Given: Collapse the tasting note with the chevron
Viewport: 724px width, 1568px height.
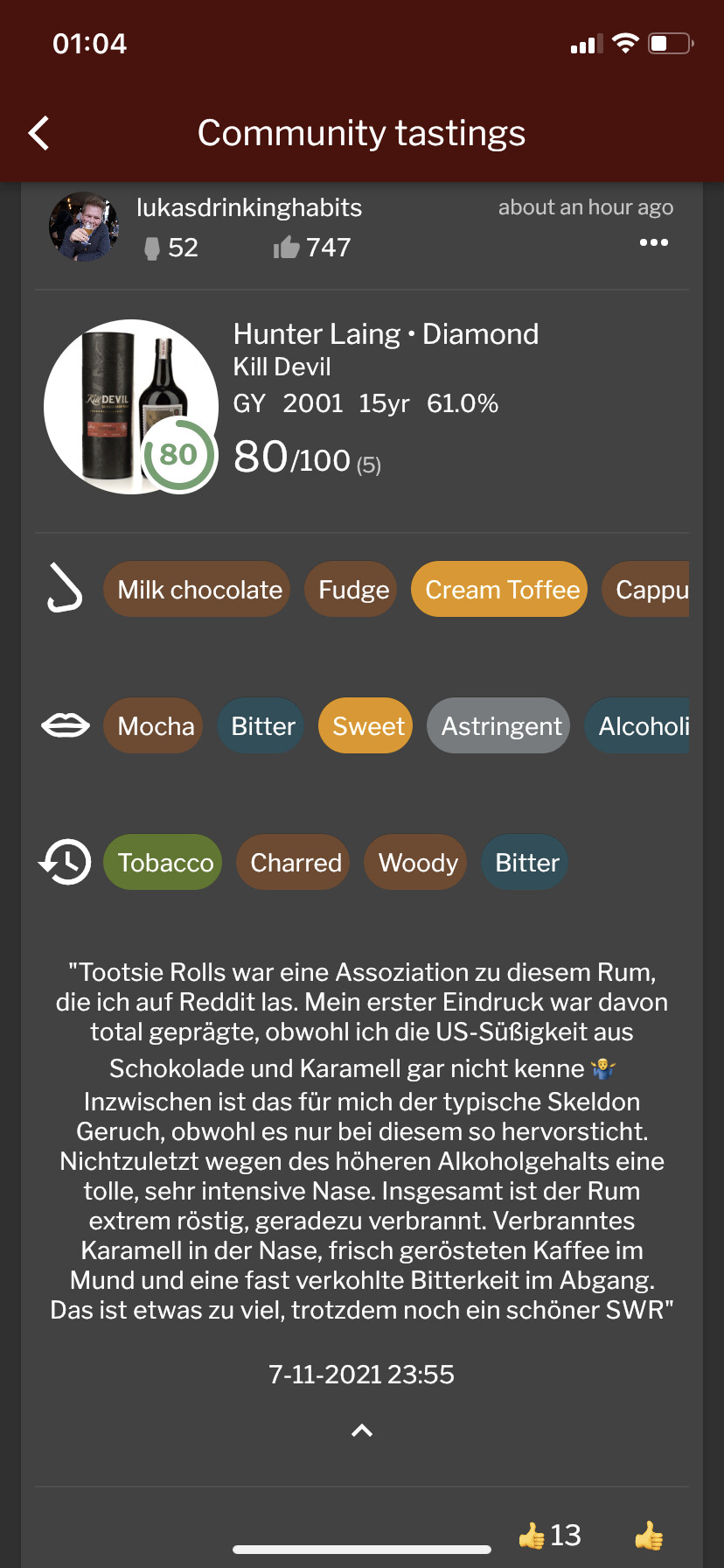Looking at the screenshot, I should (x=362, y=1431).
